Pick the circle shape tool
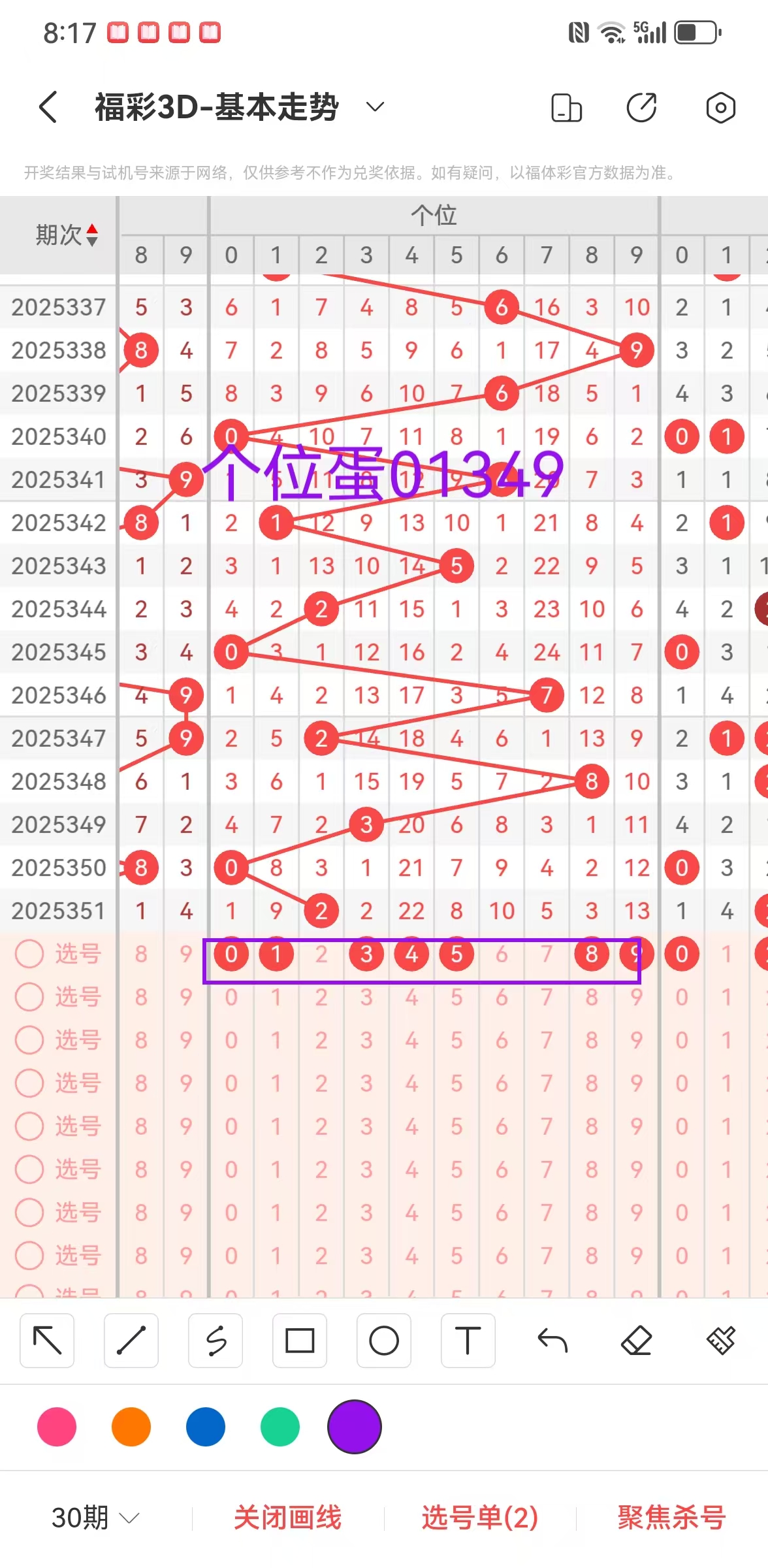This screenshot has height=1568, width=768. [384, 1341]
